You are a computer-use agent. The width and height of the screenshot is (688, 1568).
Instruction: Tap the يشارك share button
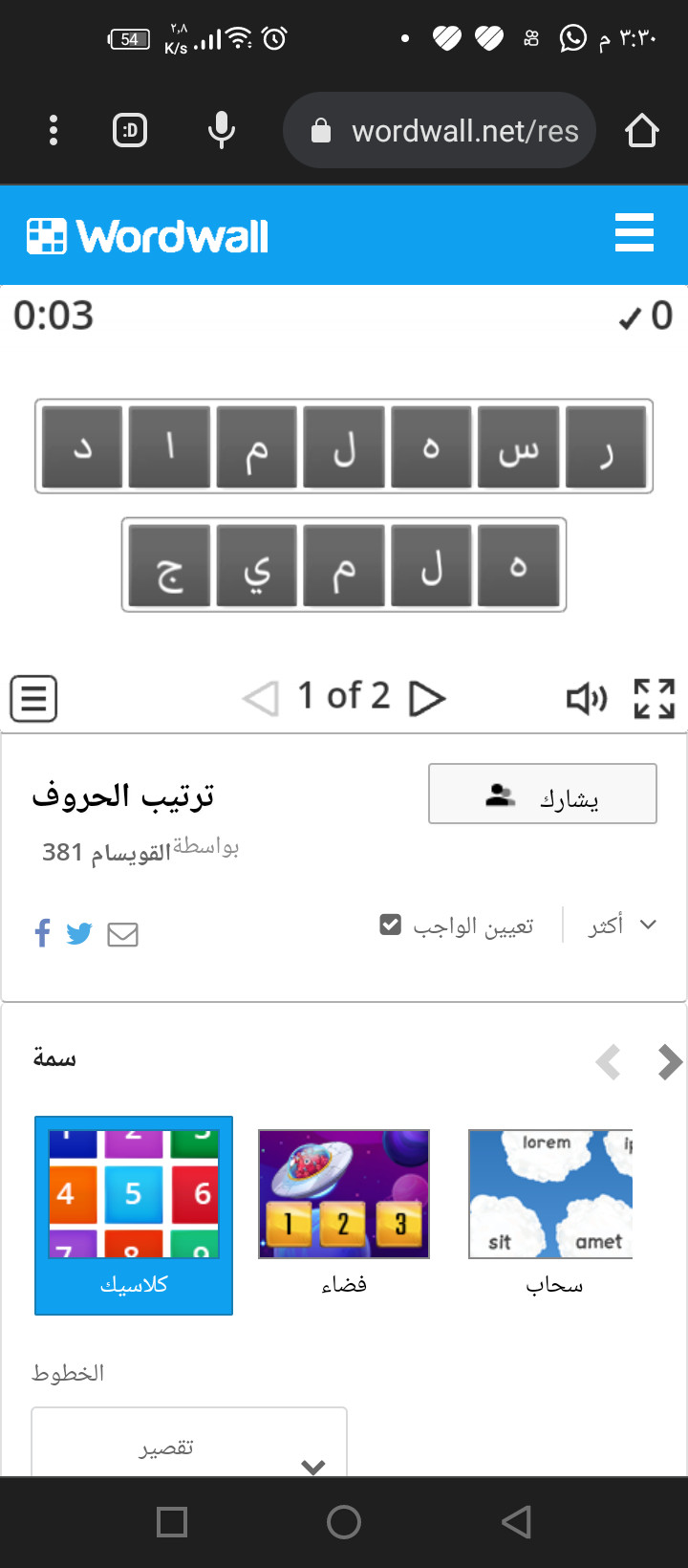(543, 794)
